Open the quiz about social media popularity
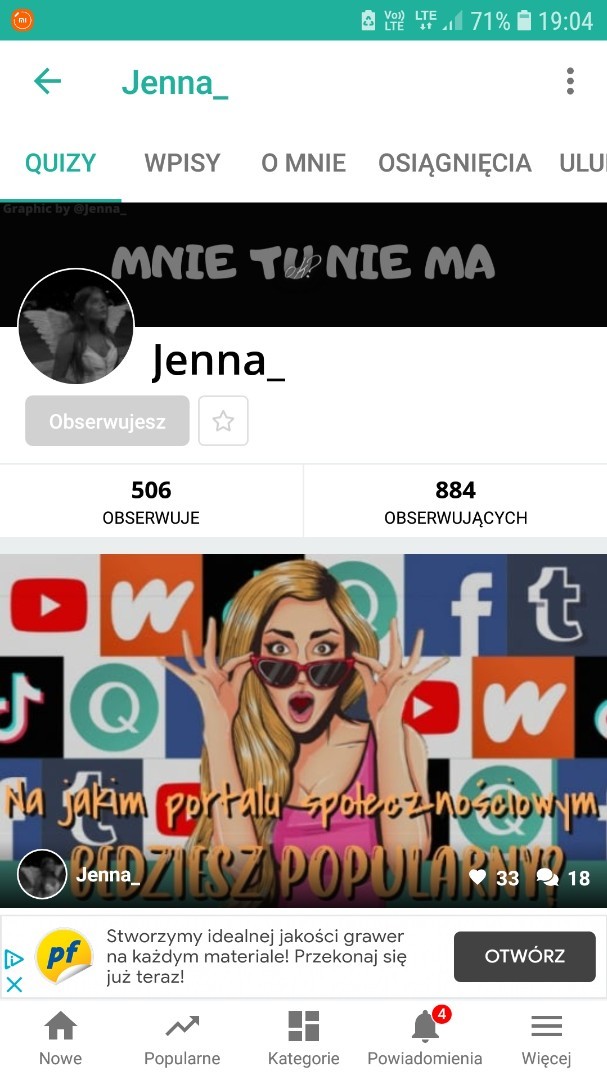 pos(303,730)
